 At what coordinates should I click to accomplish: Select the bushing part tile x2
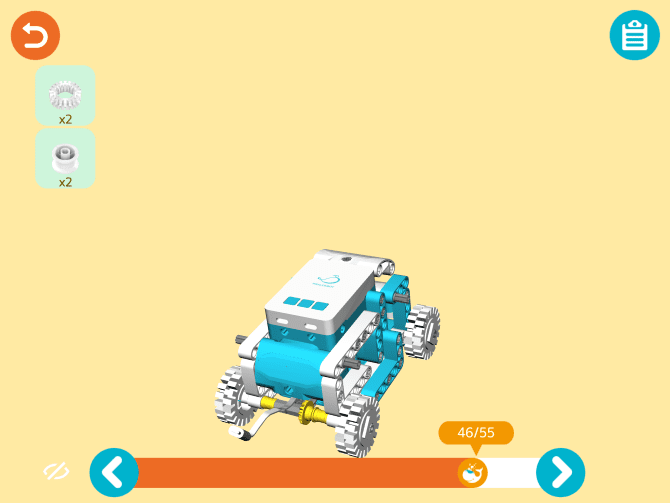[x=65, y=159]
